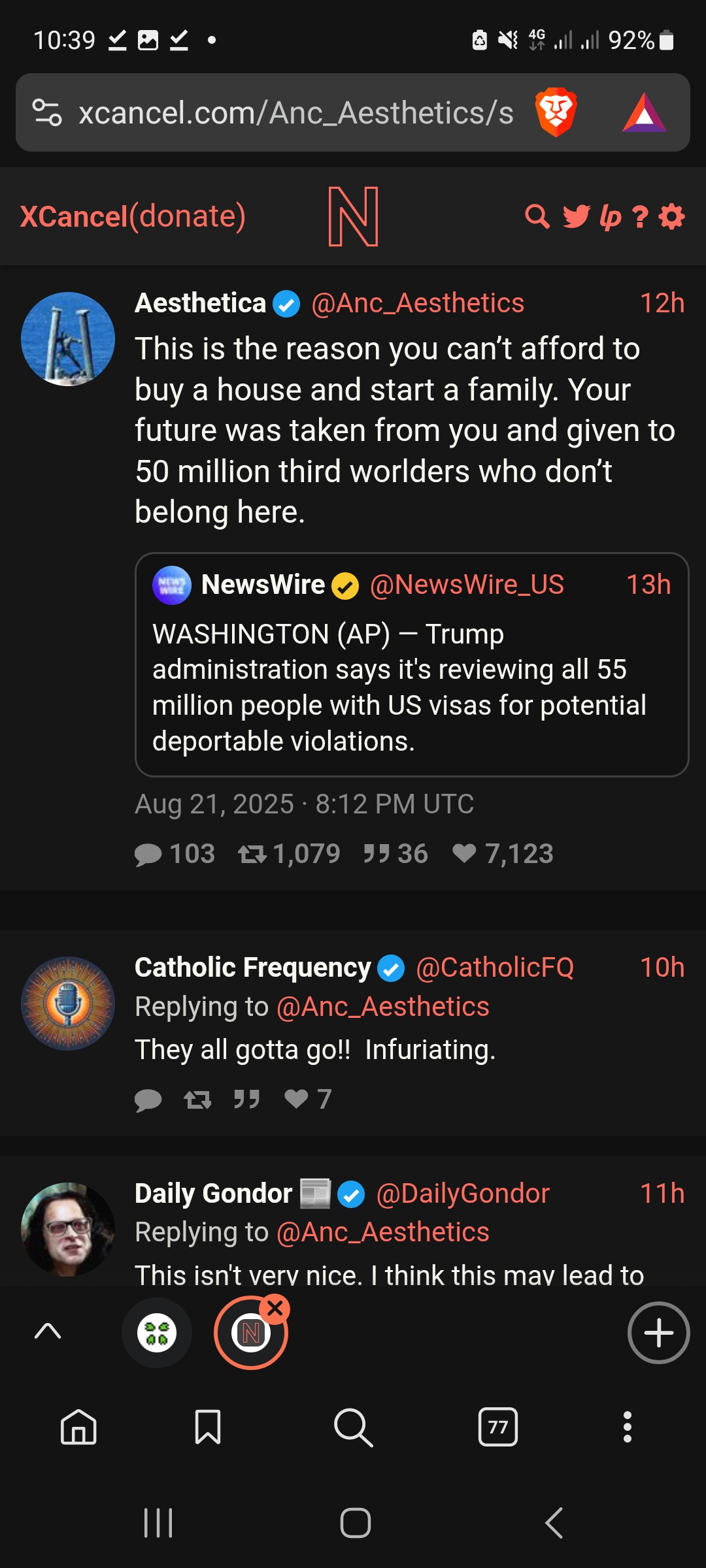Open the Brave Rewards triangle icon
706x1568 pixels.
645,113
